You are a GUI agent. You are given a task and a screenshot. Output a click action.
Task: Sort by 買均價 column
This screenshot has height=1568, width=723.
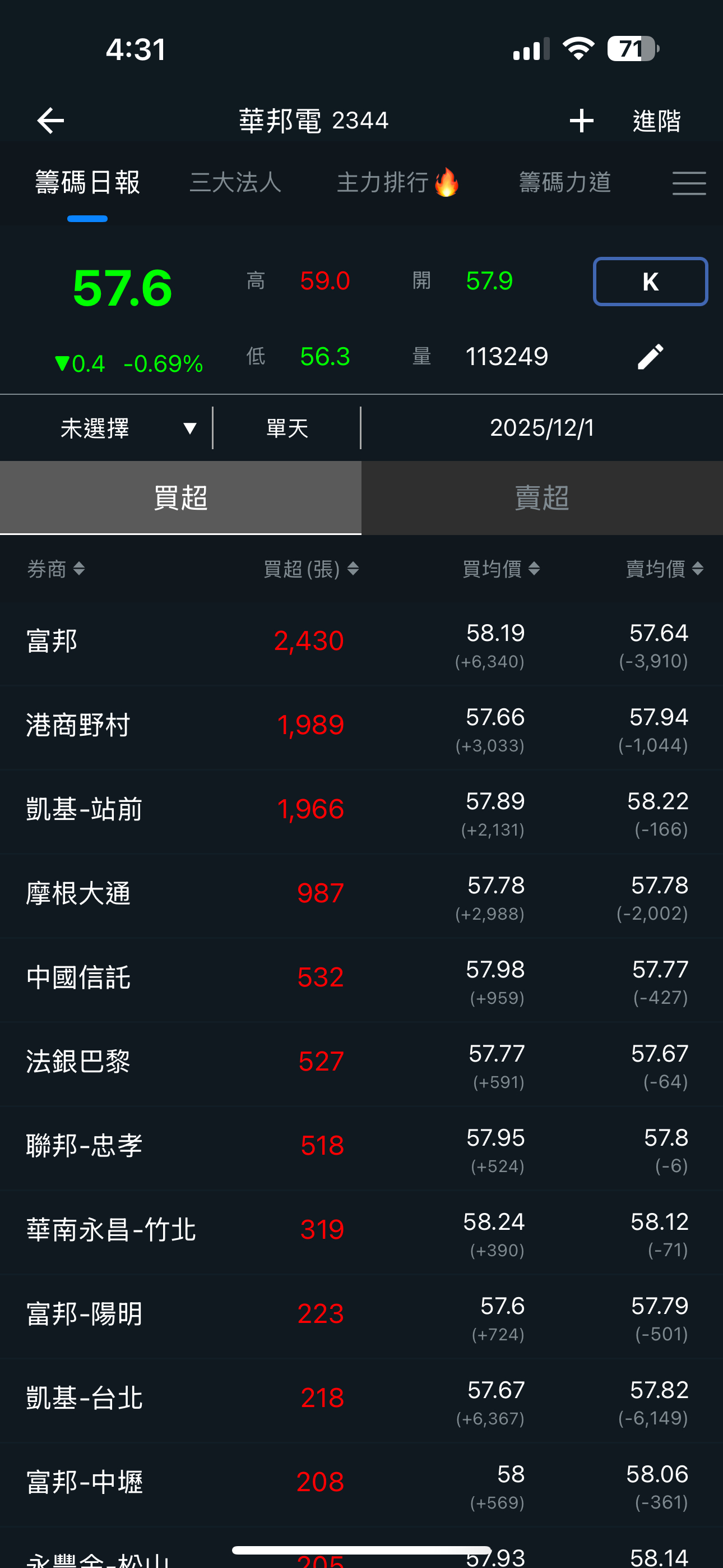[x=501, y=569]
